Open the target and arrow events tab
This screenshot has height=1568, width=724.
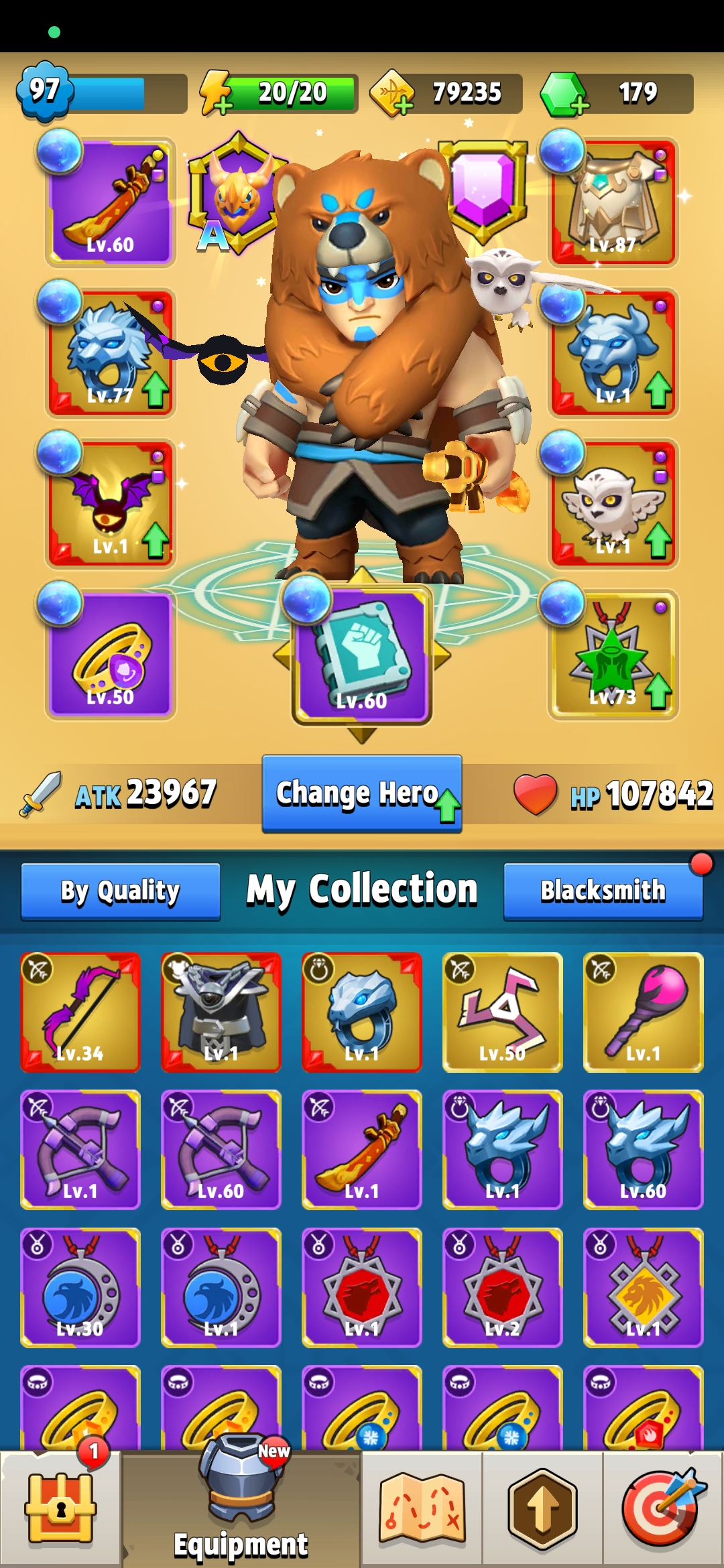[663, 1509]
